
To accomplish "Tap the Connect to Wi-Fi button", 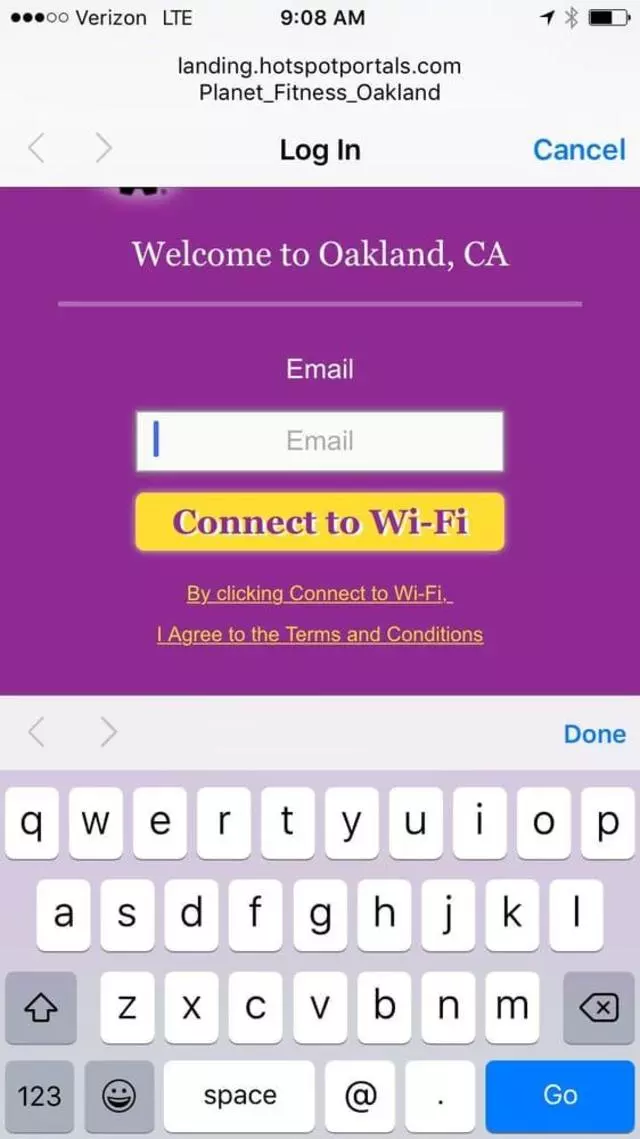I will [320, 522].
